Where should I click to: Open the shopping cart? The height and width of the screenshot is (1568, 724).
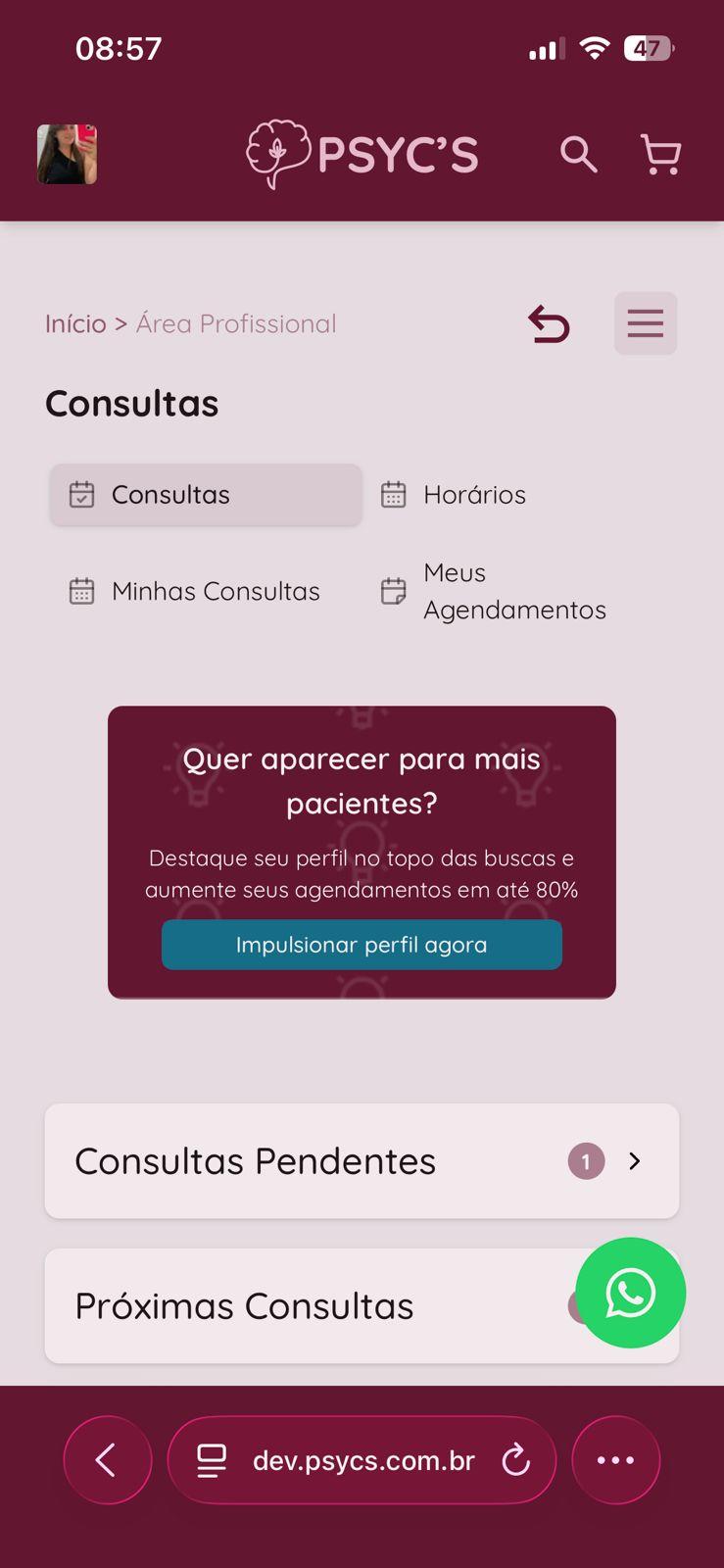[661, 155]
